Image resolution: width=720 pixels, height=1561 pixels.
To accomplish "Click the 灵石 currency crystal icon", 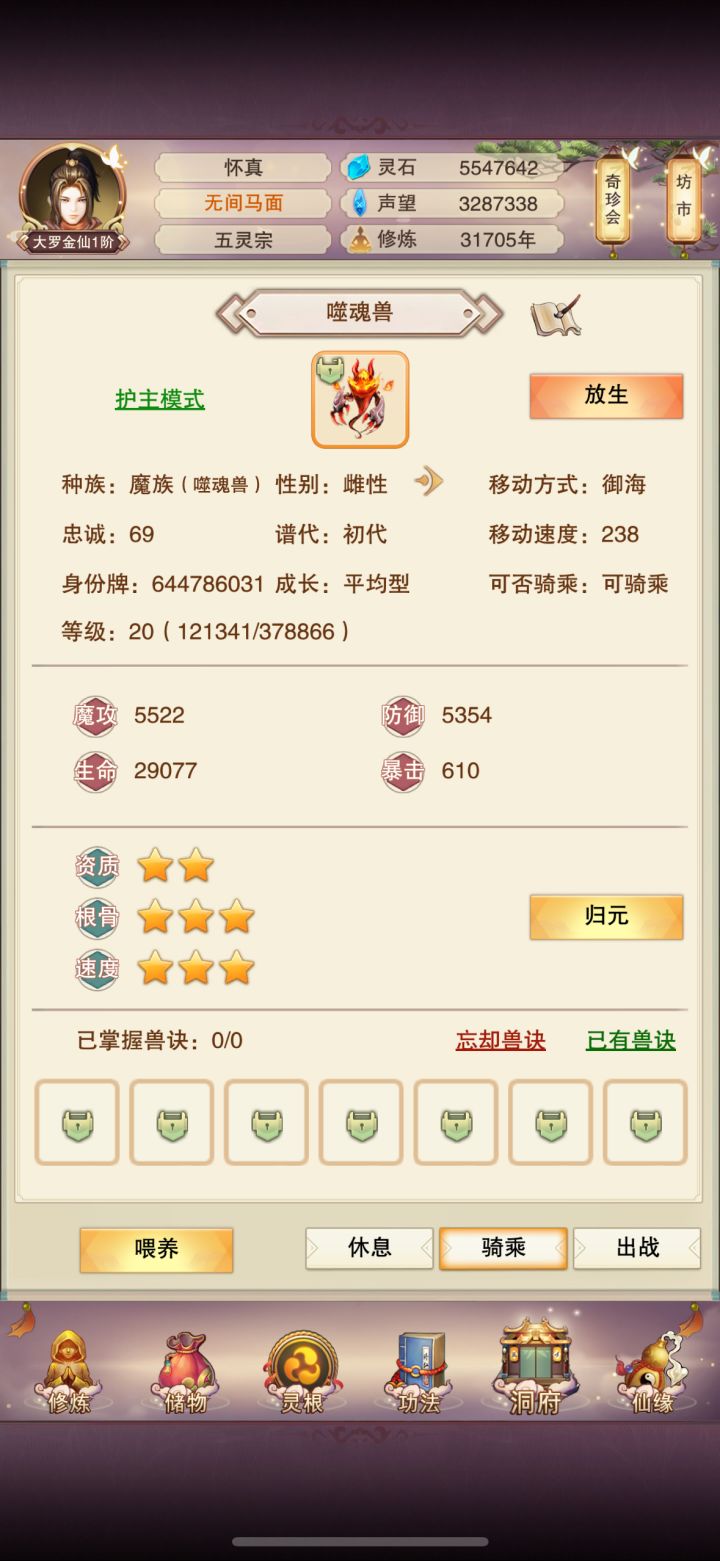I will [x=357, y=166].
